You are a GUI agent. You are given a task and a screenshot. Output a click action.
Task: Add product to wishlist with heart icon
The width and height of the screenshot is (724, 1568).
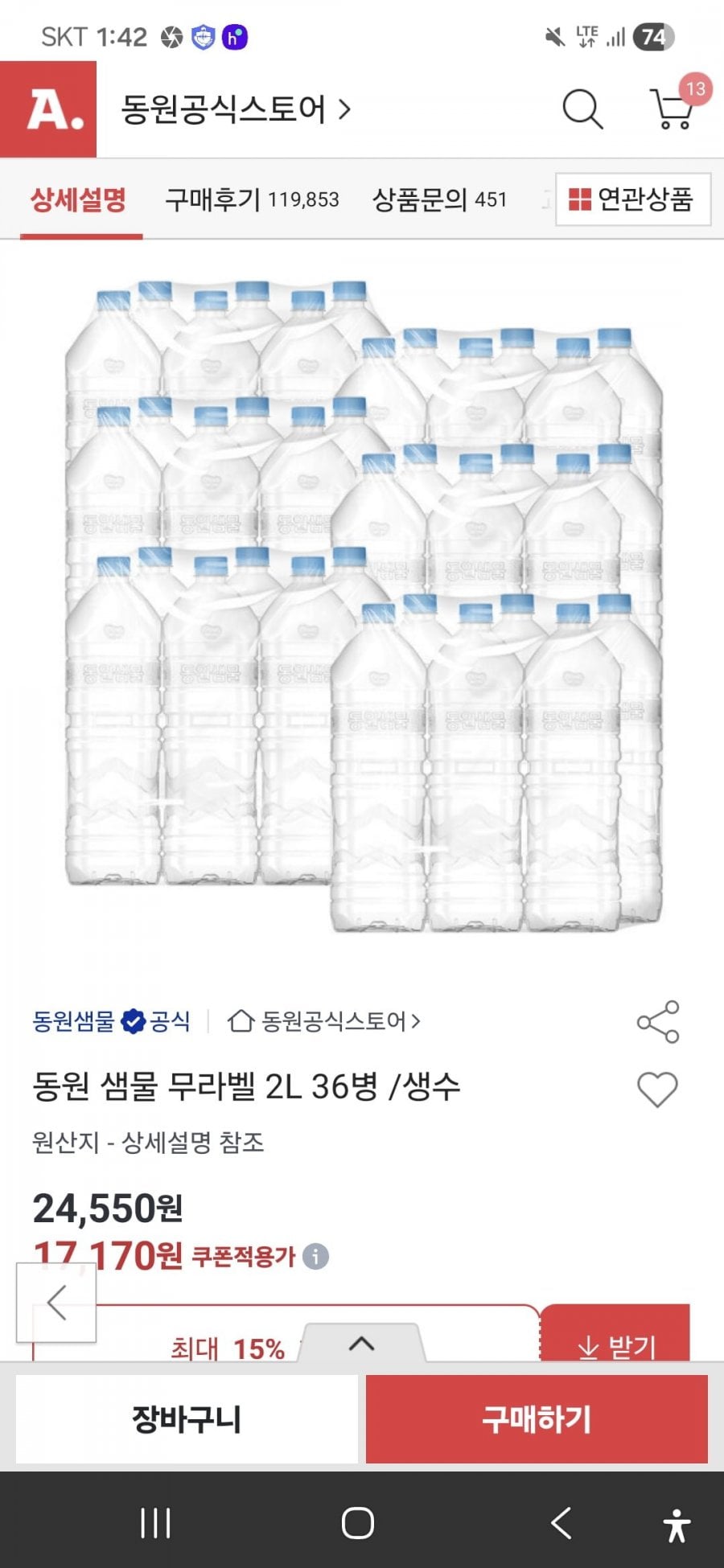[x=657, y=1090]
